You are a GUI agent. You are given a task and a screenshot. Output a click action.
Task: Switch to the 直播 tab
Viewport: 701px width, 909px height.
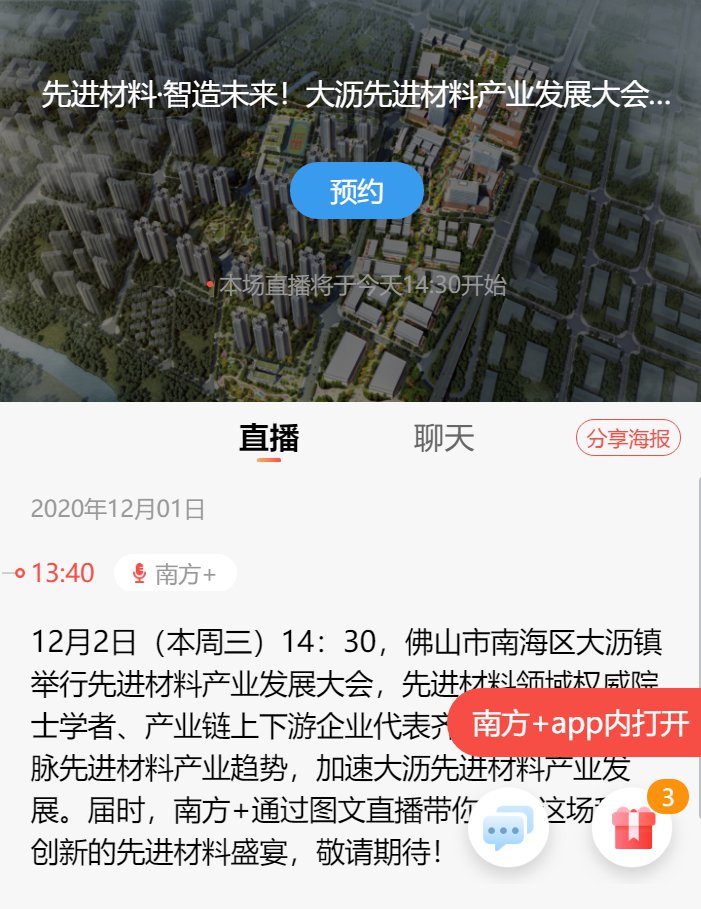tap(269, 438)
